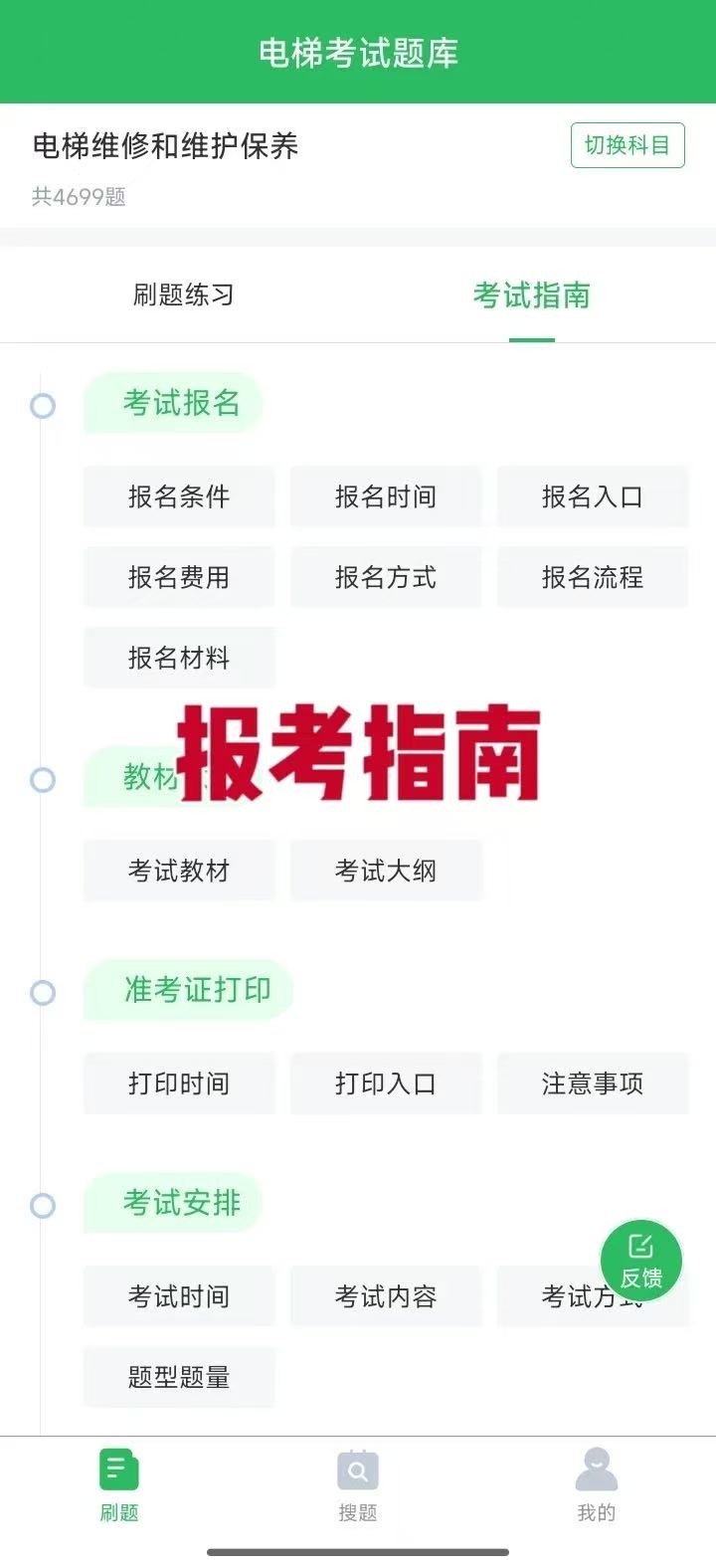716x1568 pixels.
Task: Open 报名入口
Action: pyautogui.click(x=593, y=496)
